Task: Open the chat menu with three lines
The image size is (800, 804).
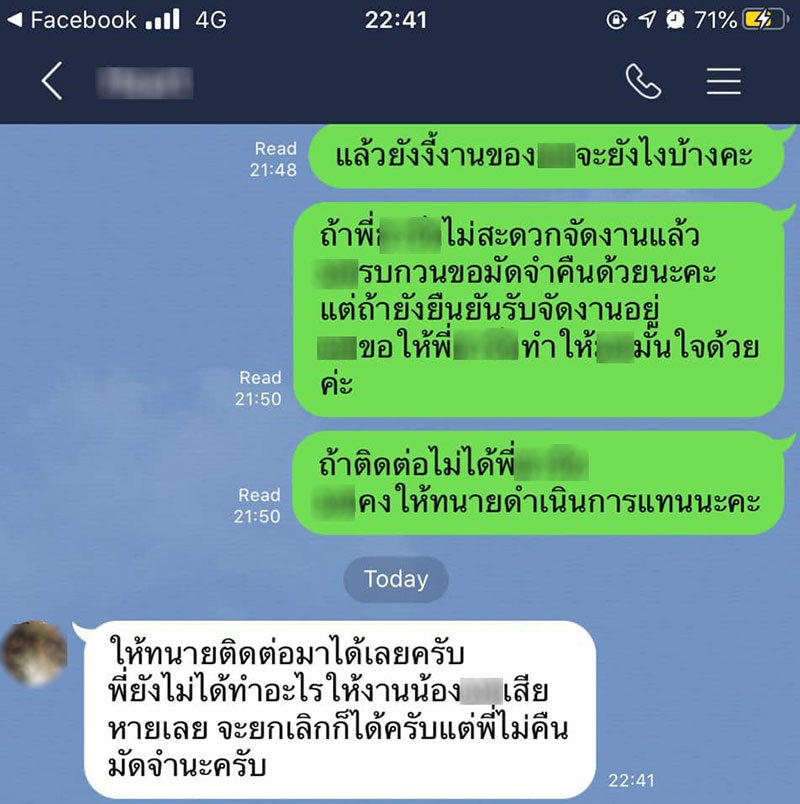Action: 723,82
